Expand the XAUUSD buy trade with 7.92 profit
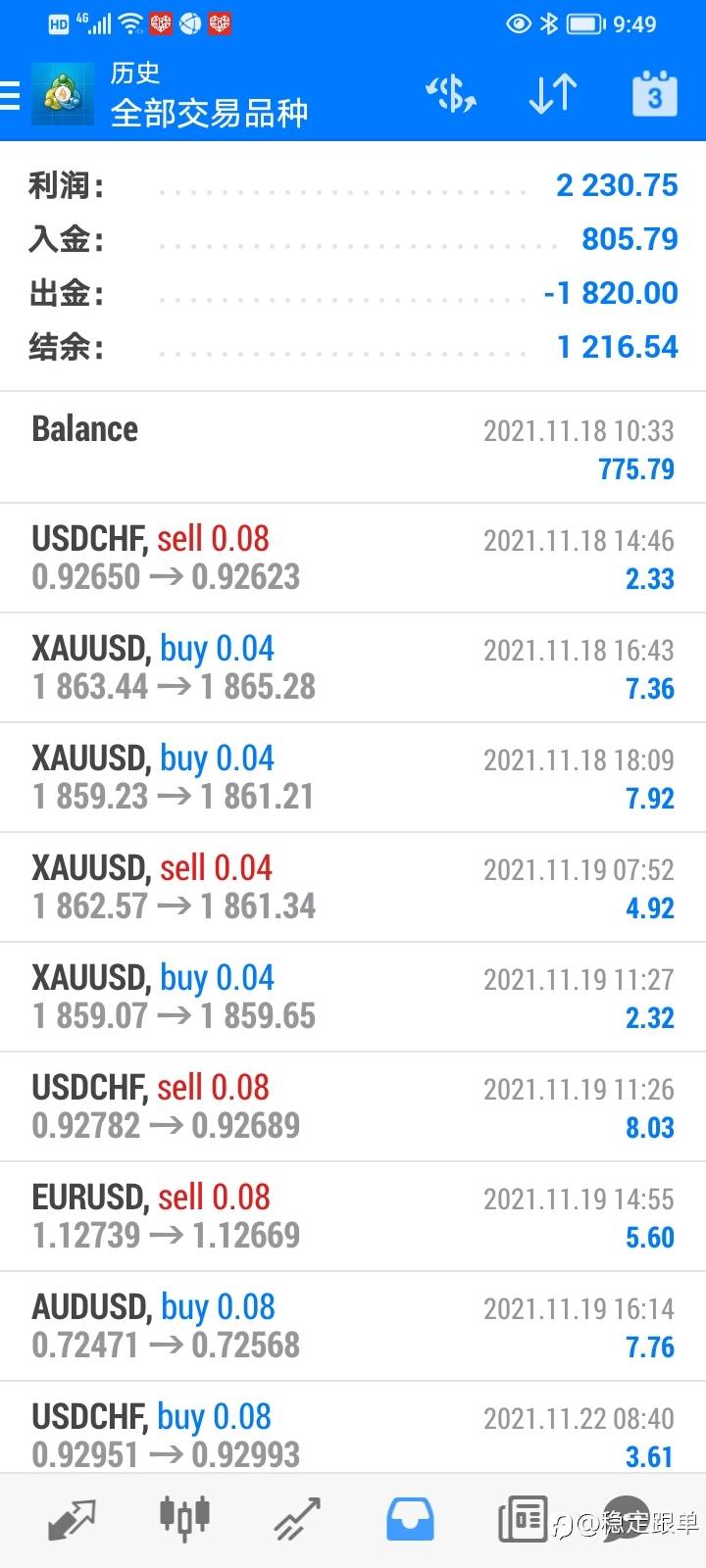Viewport: 706px width, 1568px height. (353, 777)
